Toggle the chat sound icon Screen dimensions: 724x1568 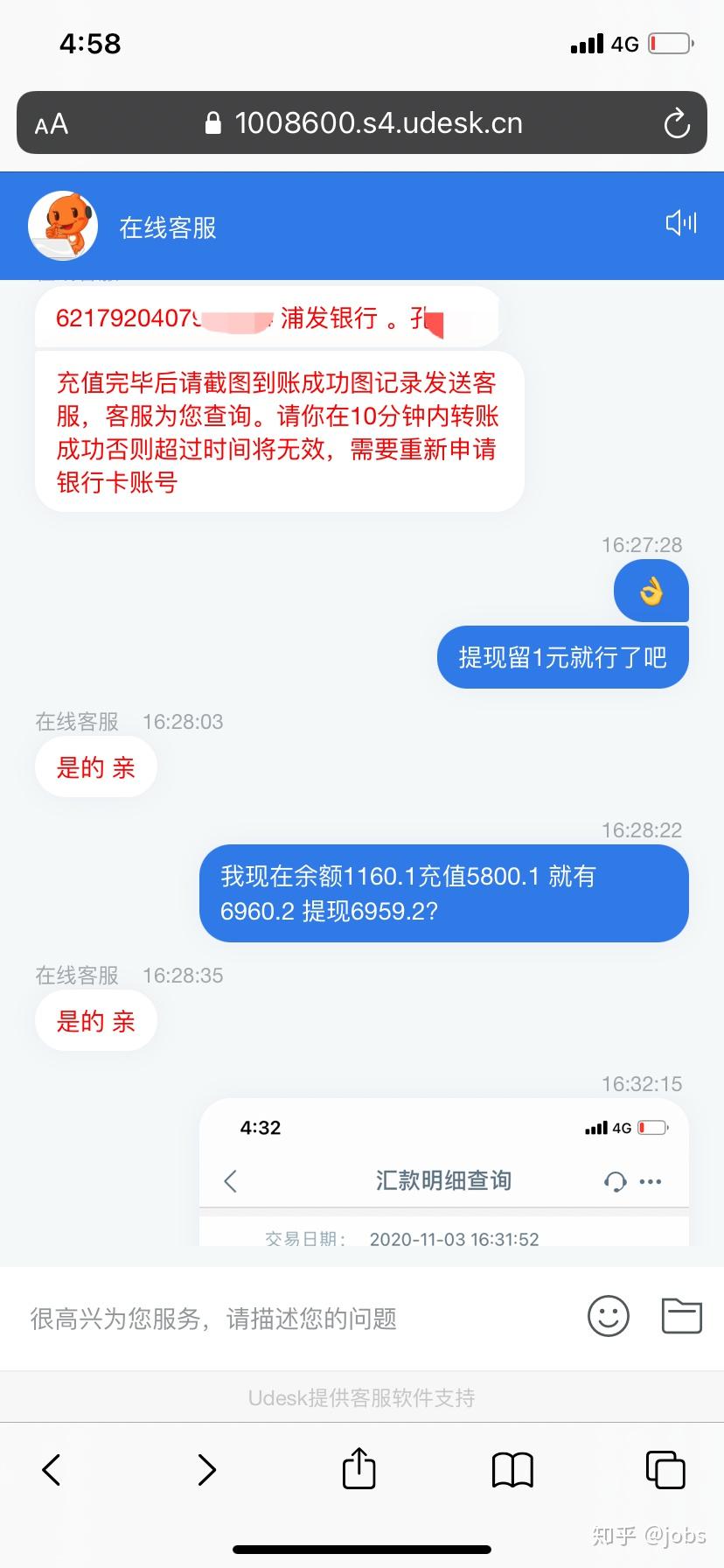pos(680,223)
